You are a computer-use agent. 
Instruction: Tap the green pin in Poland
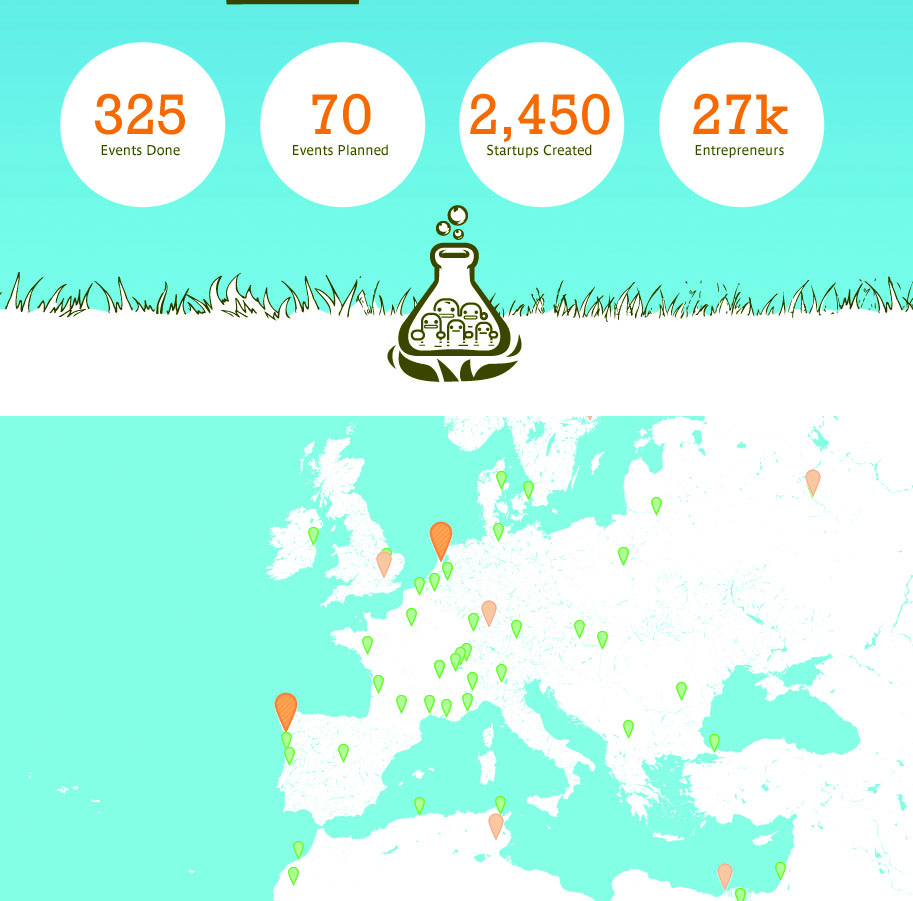[x=623, y=554]
